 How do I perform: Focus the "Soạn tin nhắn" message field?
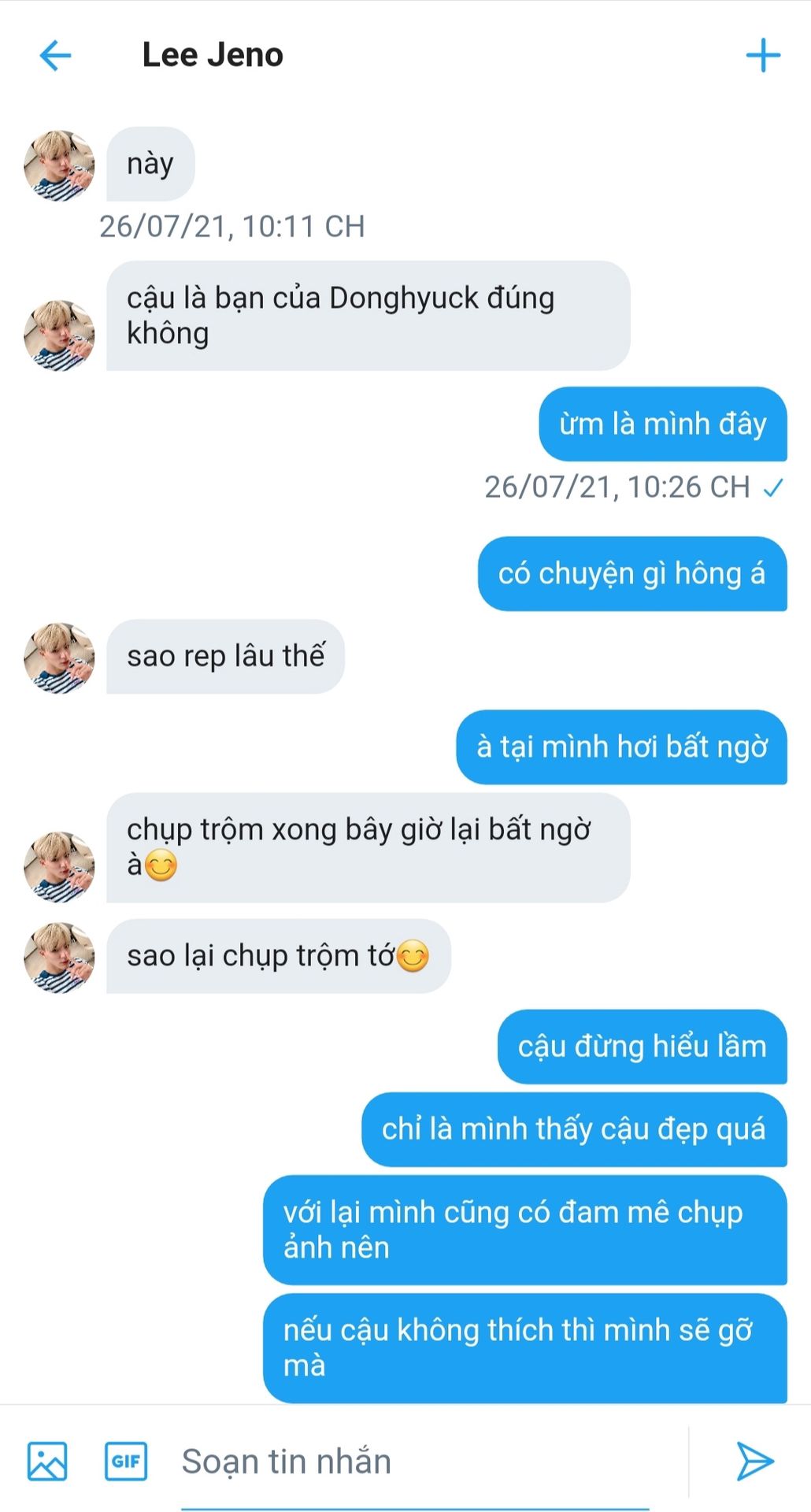point(414,1462)
